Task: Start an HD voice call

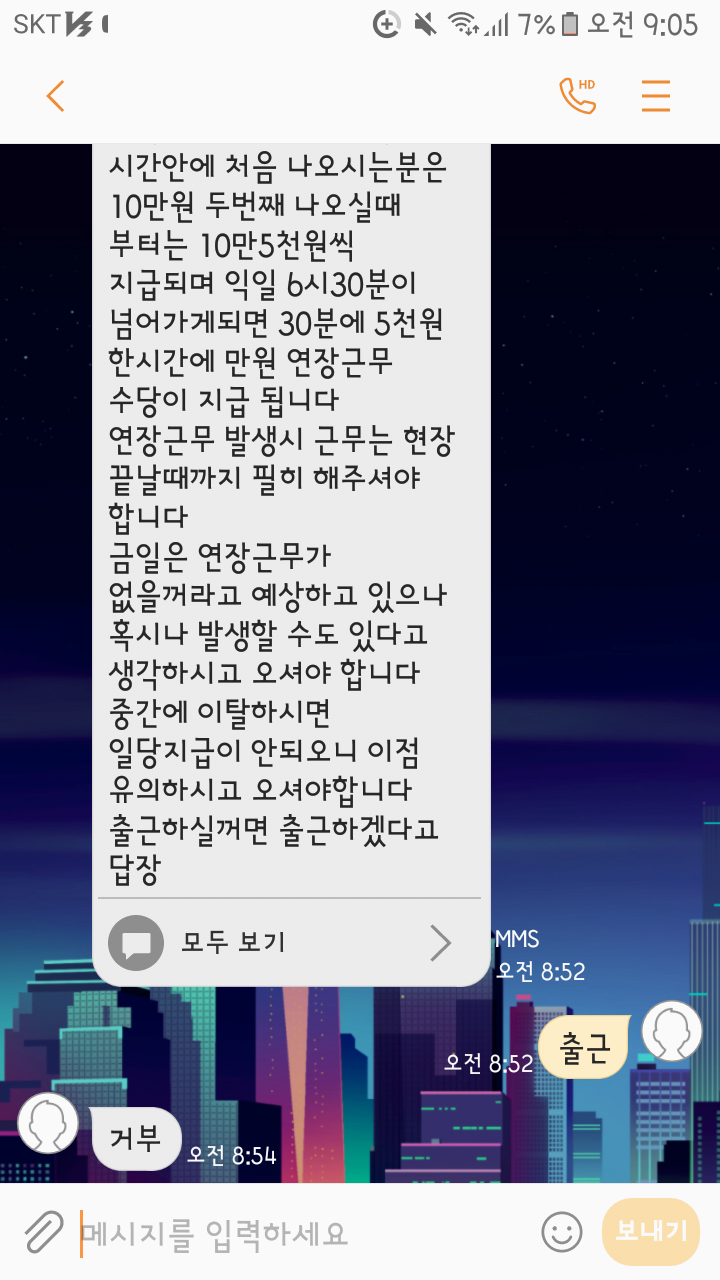Action: [x=577, y=96]
